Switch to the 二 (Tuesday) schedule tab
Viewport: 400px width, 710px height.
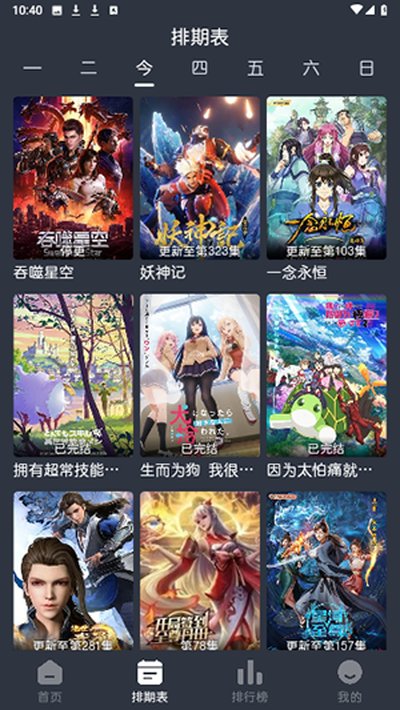click(88, 69)
